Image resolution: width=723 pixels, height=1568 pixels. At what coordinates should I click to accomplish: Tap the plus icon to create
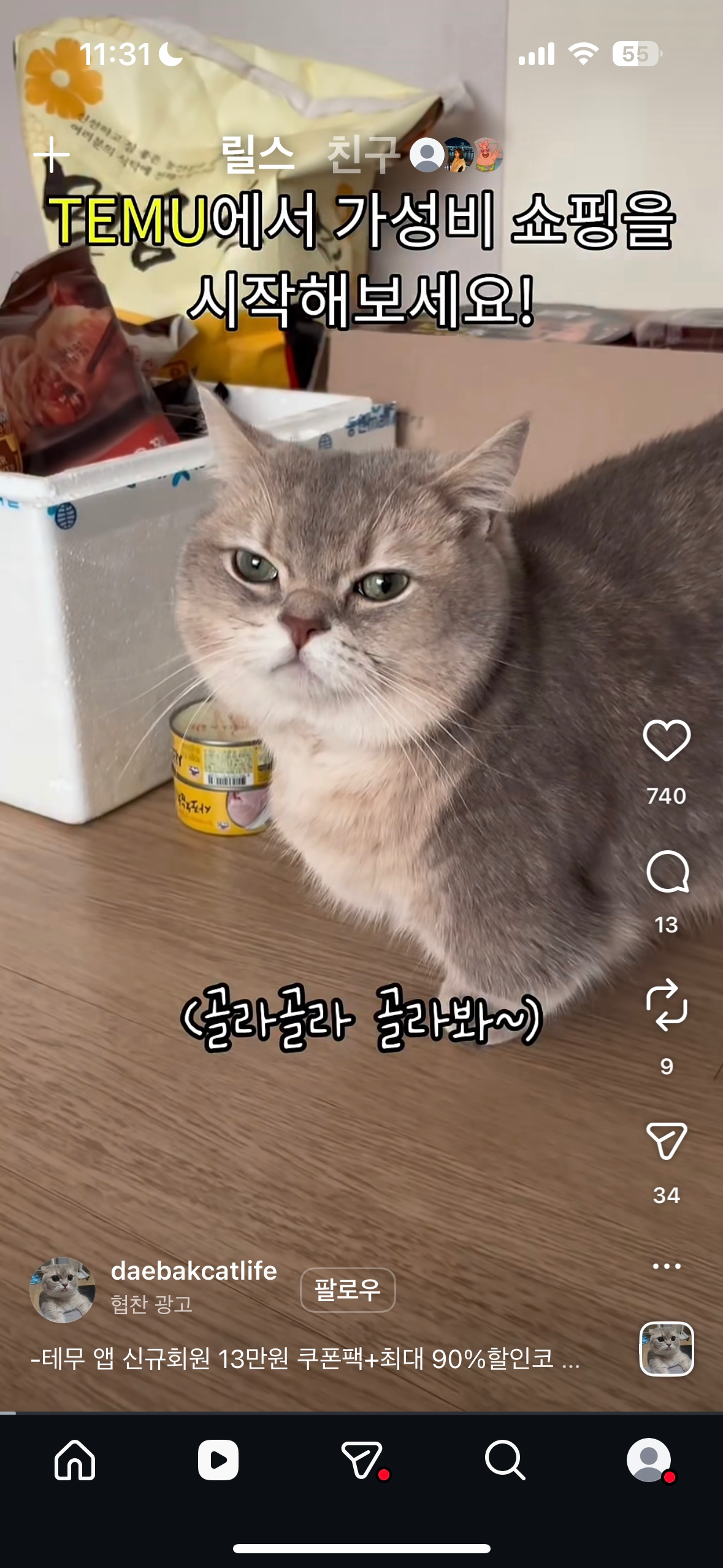[x=52, y=155]
